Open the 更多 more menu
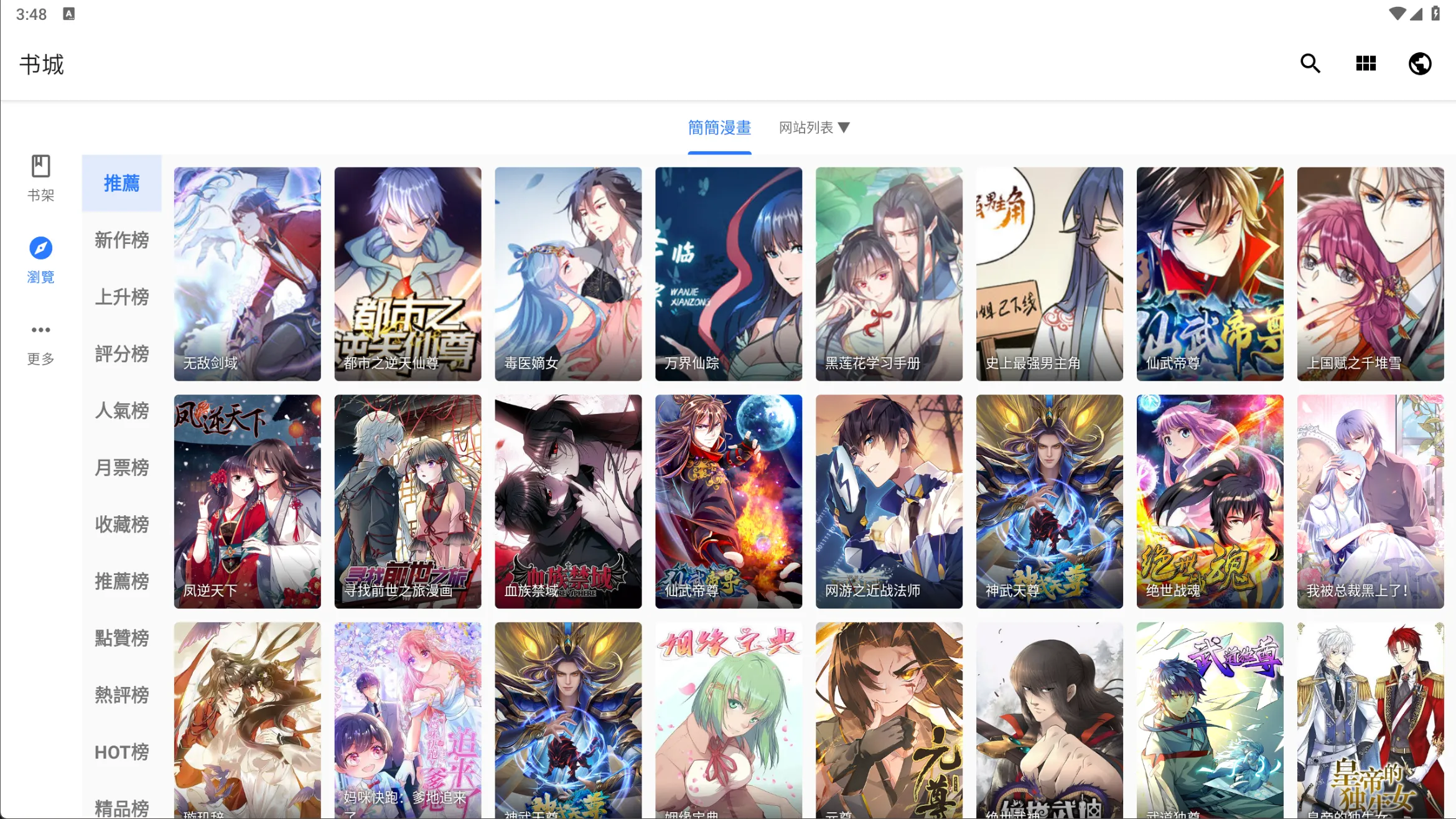The height and width of the screenshot is (819, 1456). pyautogui.click(x=41, y=343)
